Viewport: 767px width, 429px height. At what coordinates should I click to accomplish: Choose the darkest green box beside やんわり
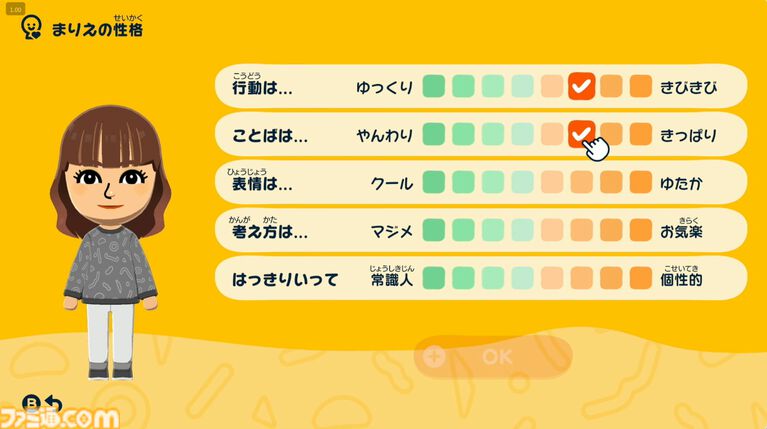click(x=433, y=134)
